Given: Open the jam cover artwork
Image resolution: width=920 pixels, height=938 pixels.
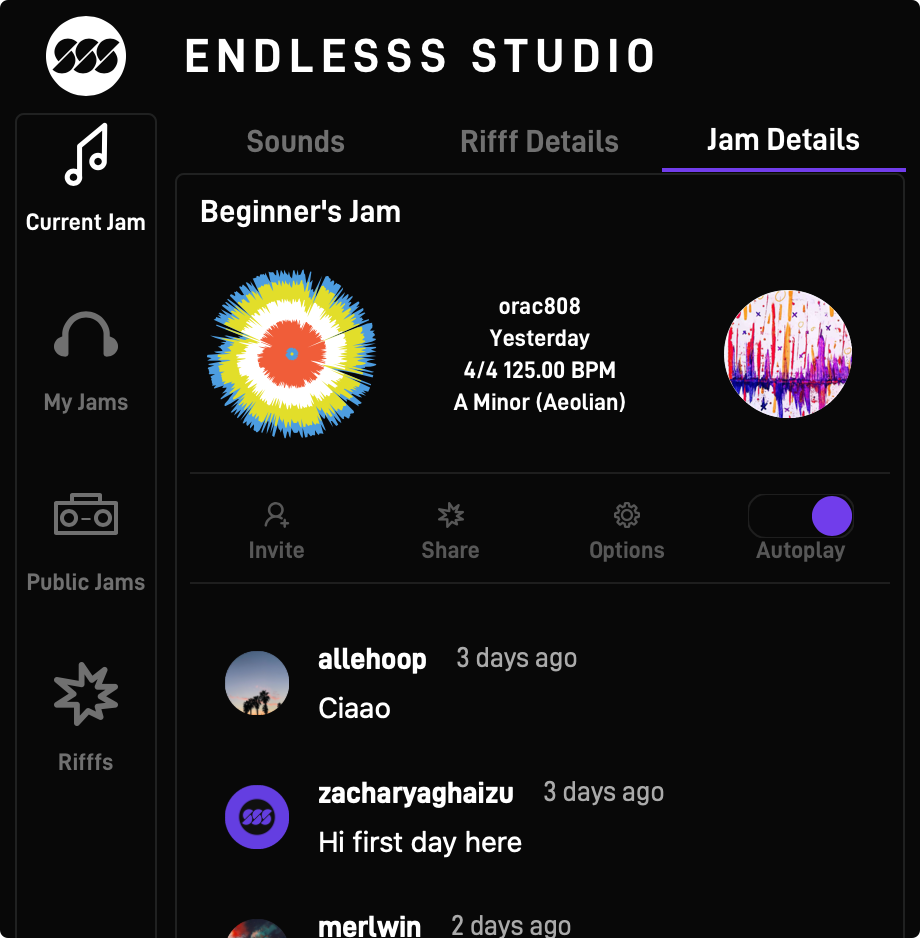Looking at the screenshot, I should 788,354.
